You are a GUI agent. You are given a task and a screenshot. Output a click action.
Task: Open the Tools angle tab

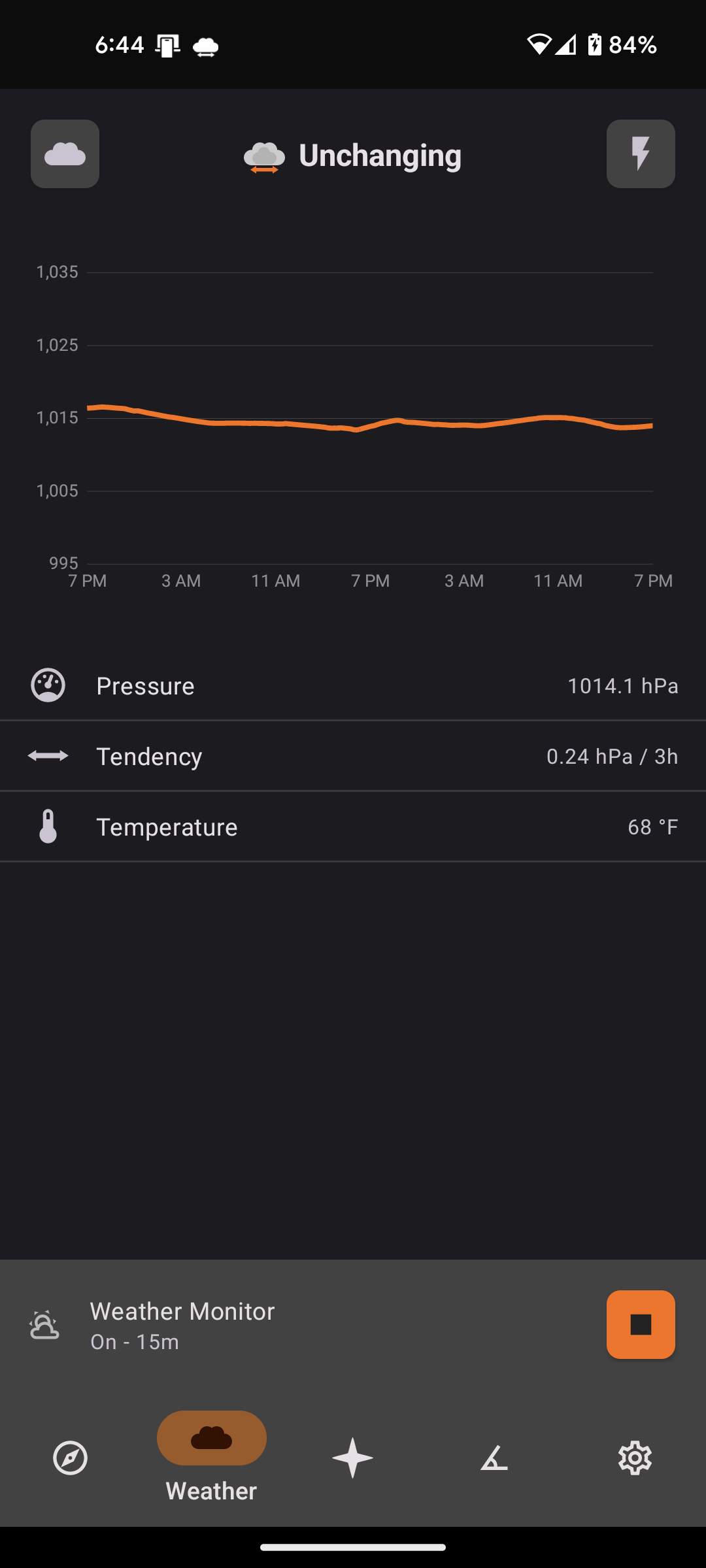coord(494,1458)
